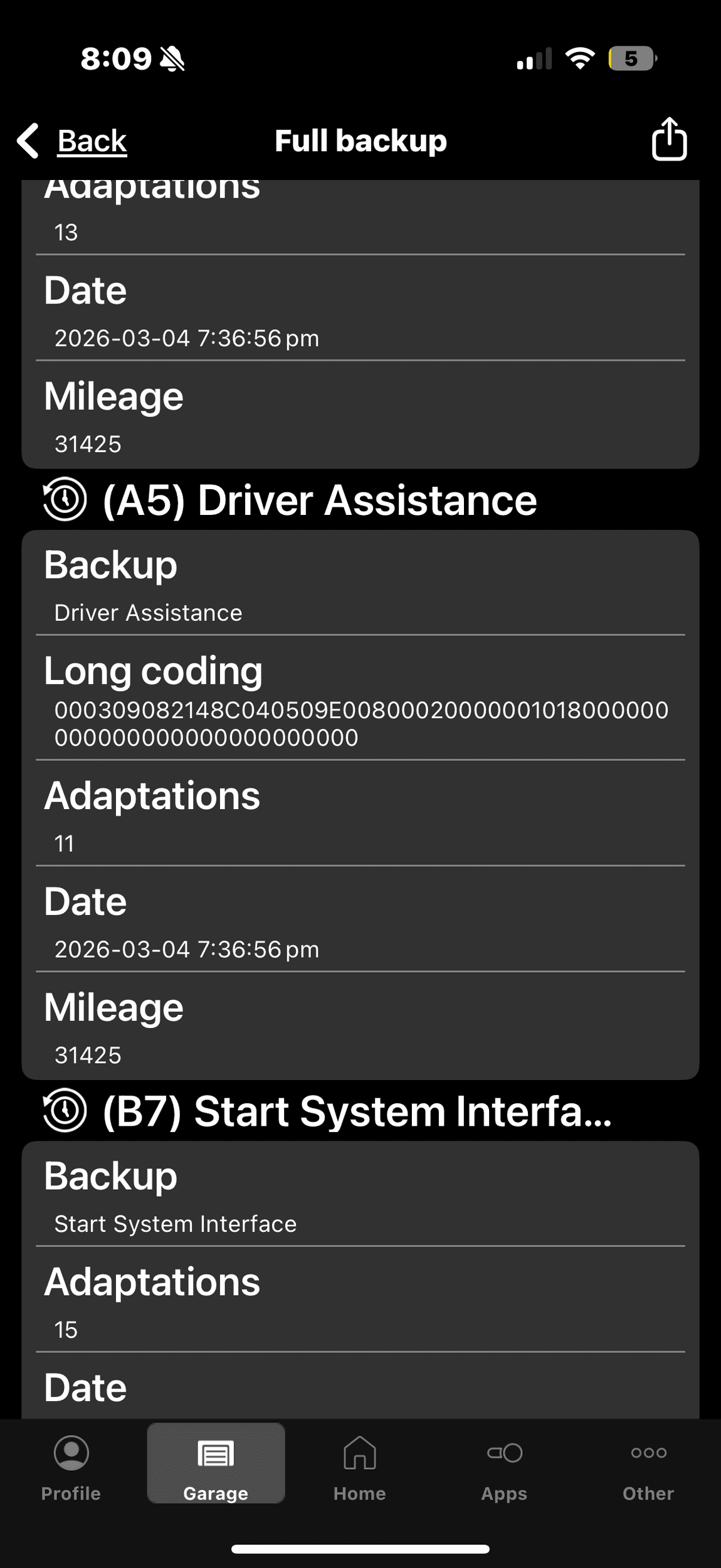The width and height of the screenshot is (721, 1568).
Task: Restore the (A5) Driver Assistance backup
Action: pos(65,499)
